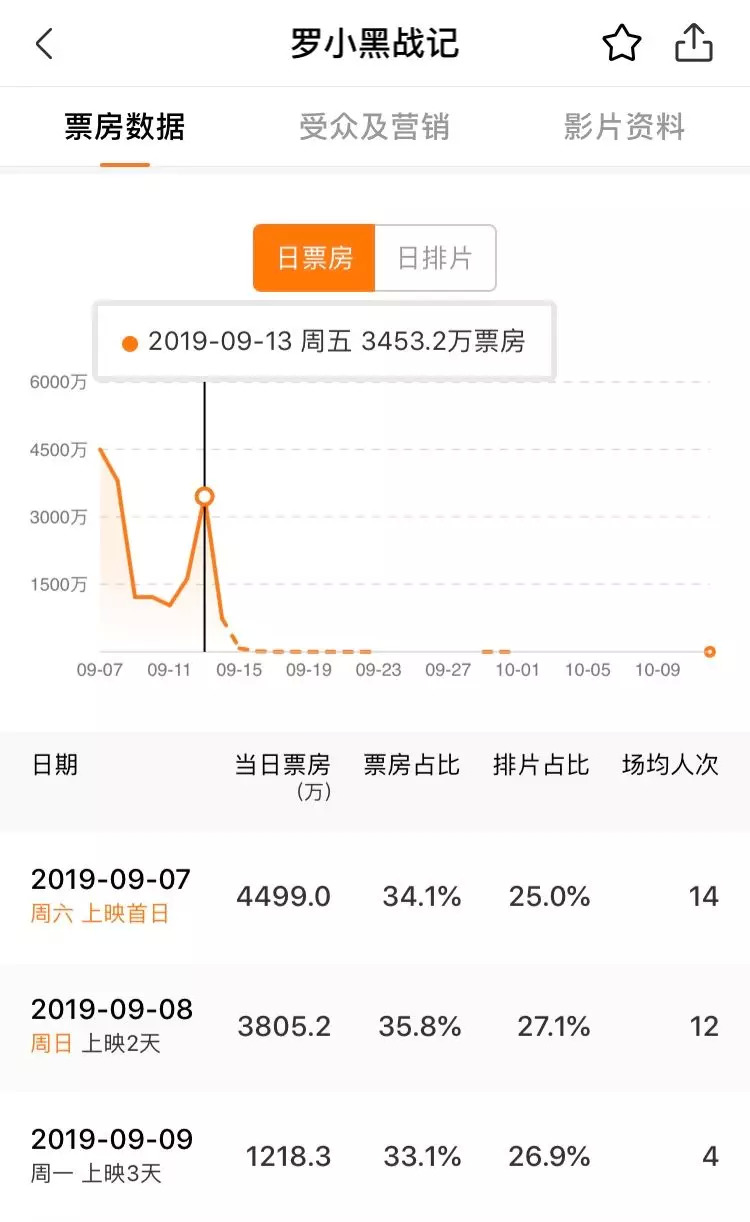This screenshot has width=750, height=1222.
Task: Switch to the 票房数据 tab
Action: pos(125,127)
